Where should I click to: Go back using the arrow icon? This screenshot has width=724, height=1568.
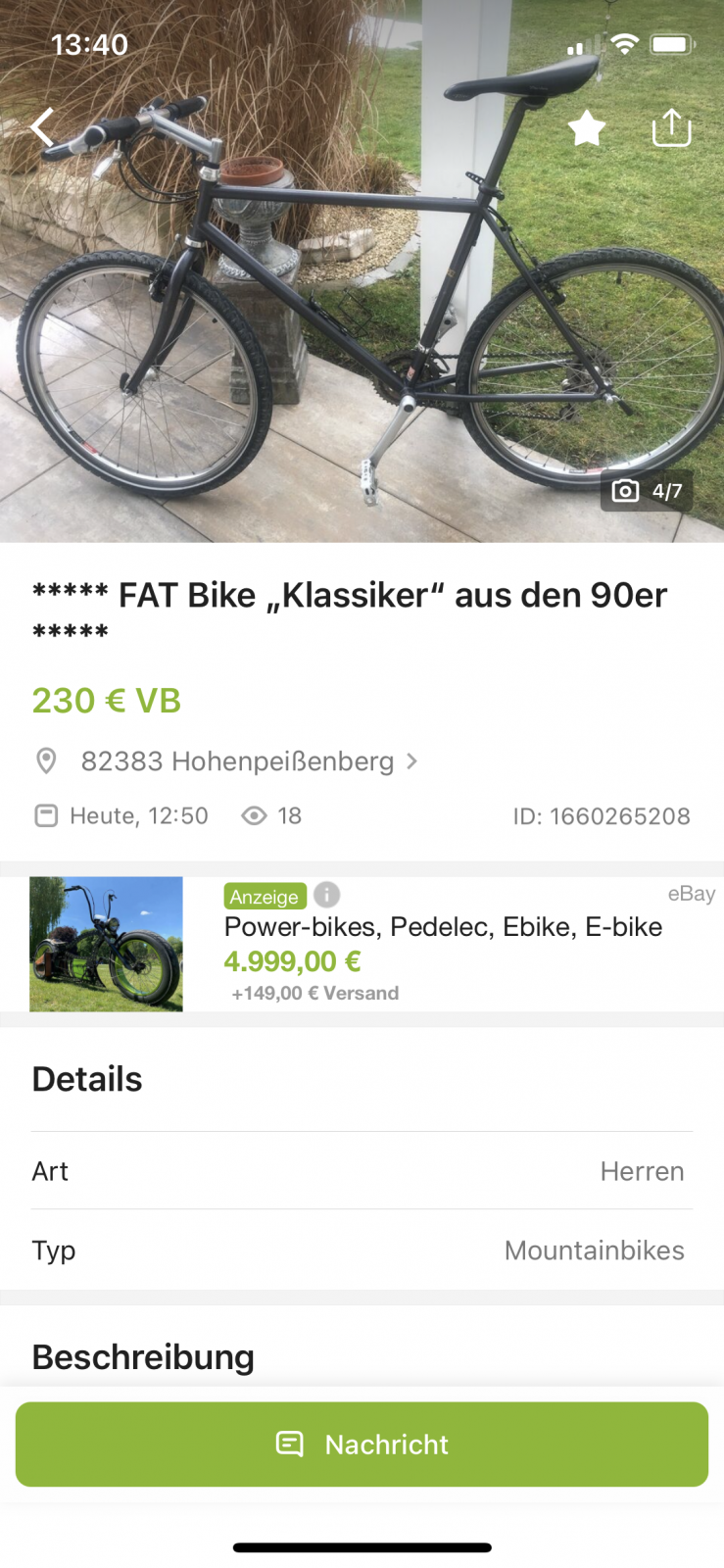(x=42, y=127)
